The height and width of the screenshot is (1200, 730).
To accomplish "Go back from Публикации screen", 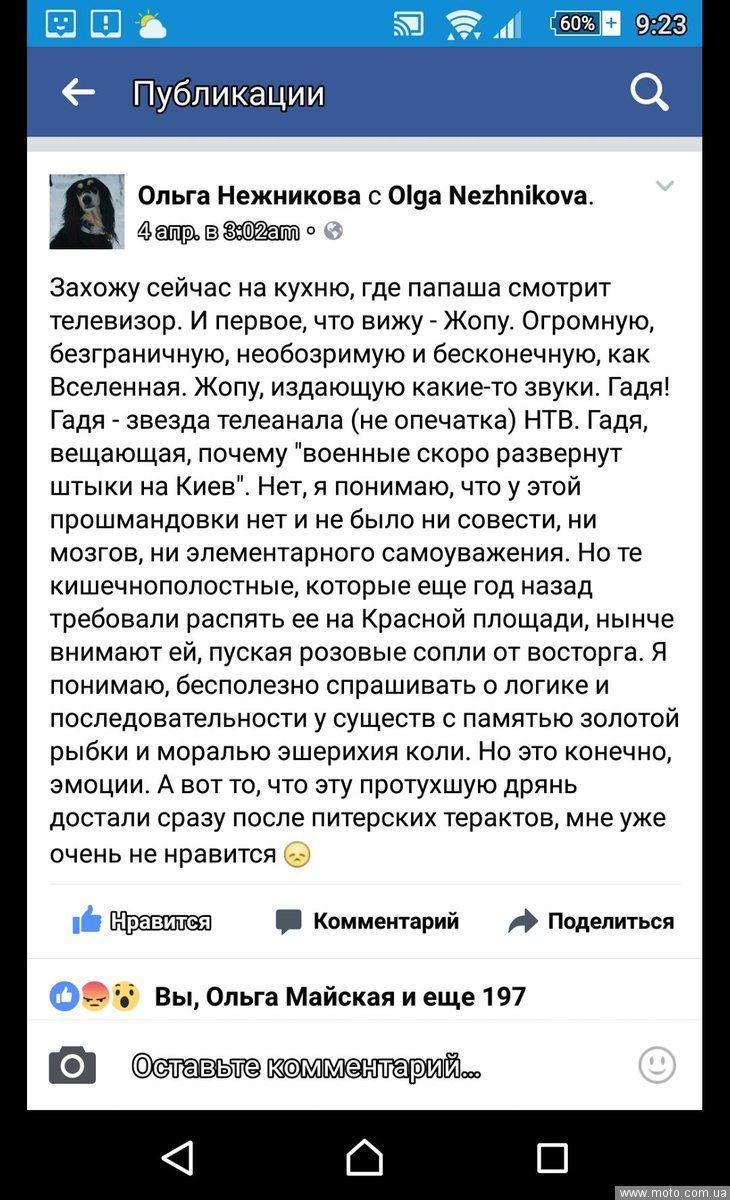I will (x=78, y=93).
